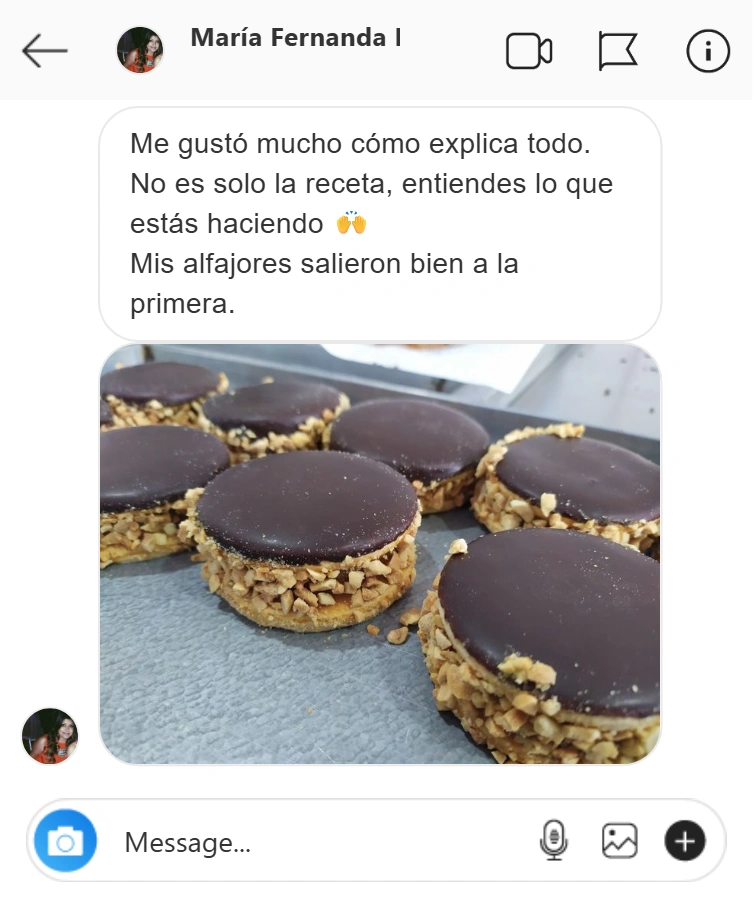Open the camera from the message bar
The height and width of the screenshot is (910, 754).
pos(66,841)
